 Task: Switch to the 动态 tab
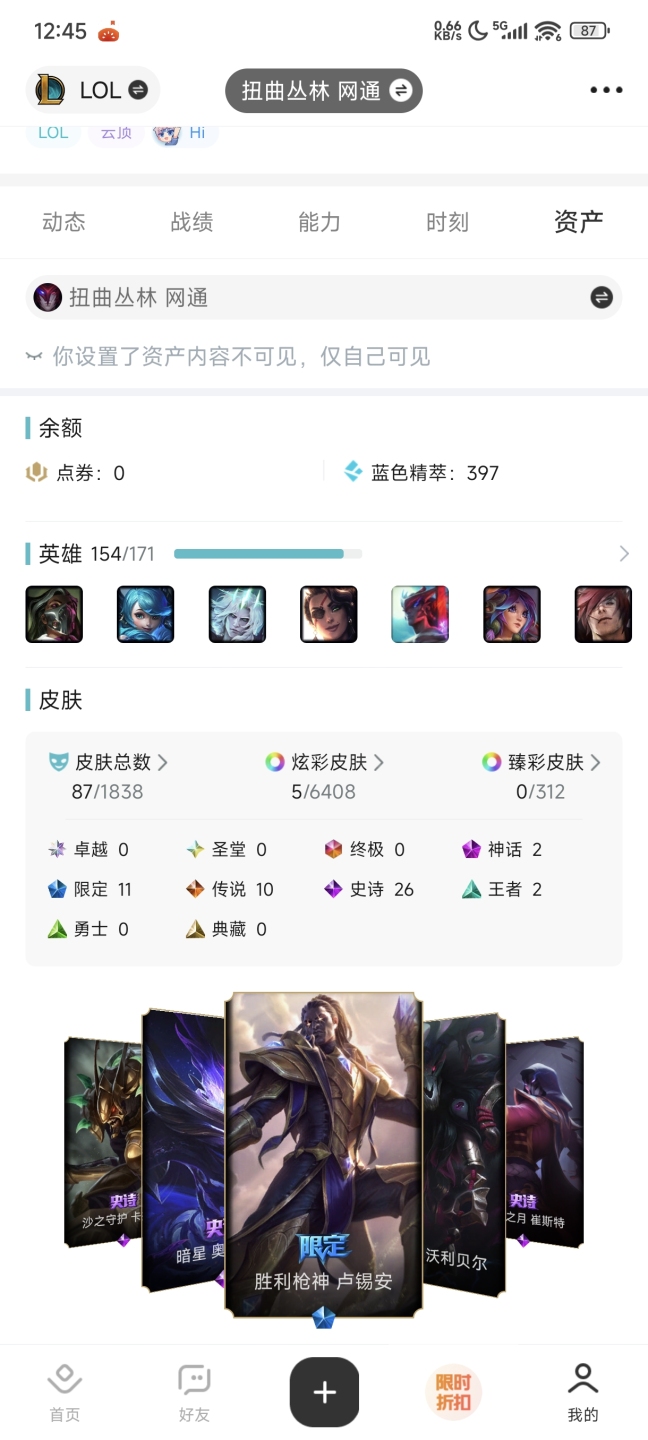point(64,222)
